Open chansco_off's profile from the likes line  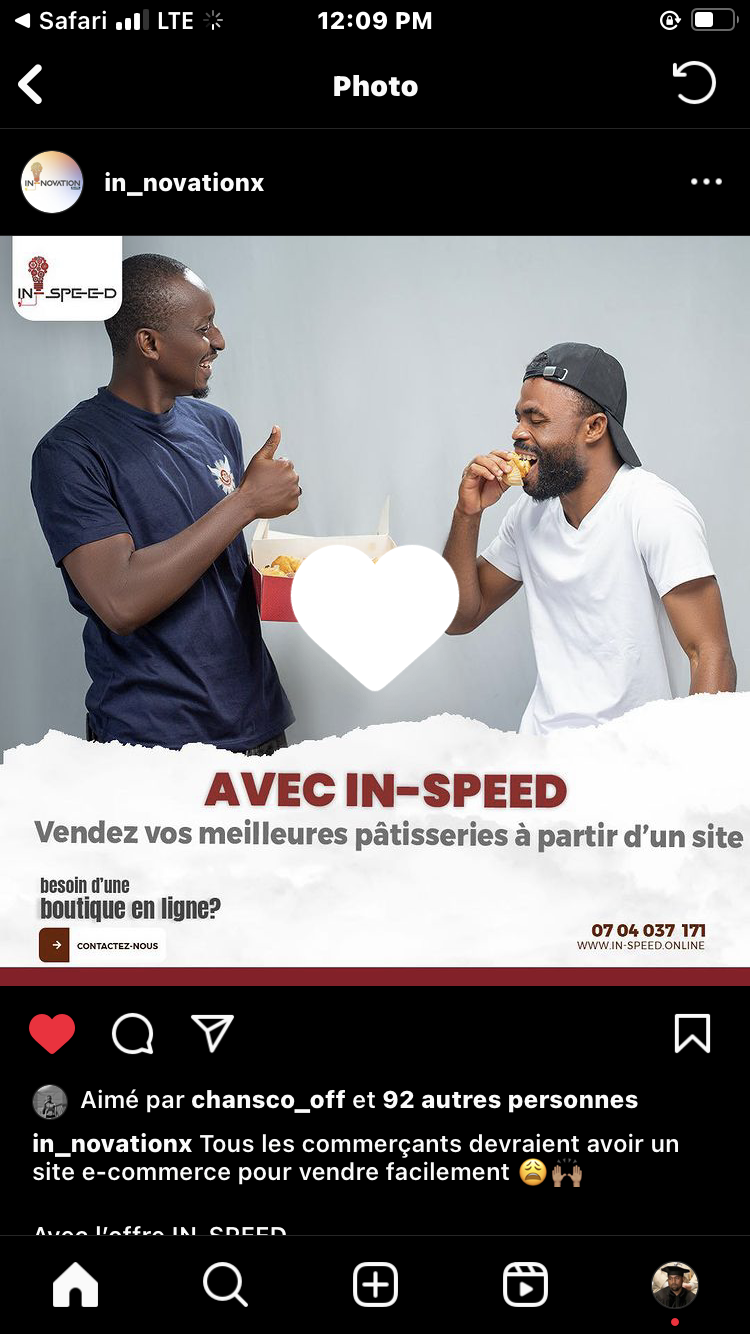pyautogui.click(x=268, y=1100)
